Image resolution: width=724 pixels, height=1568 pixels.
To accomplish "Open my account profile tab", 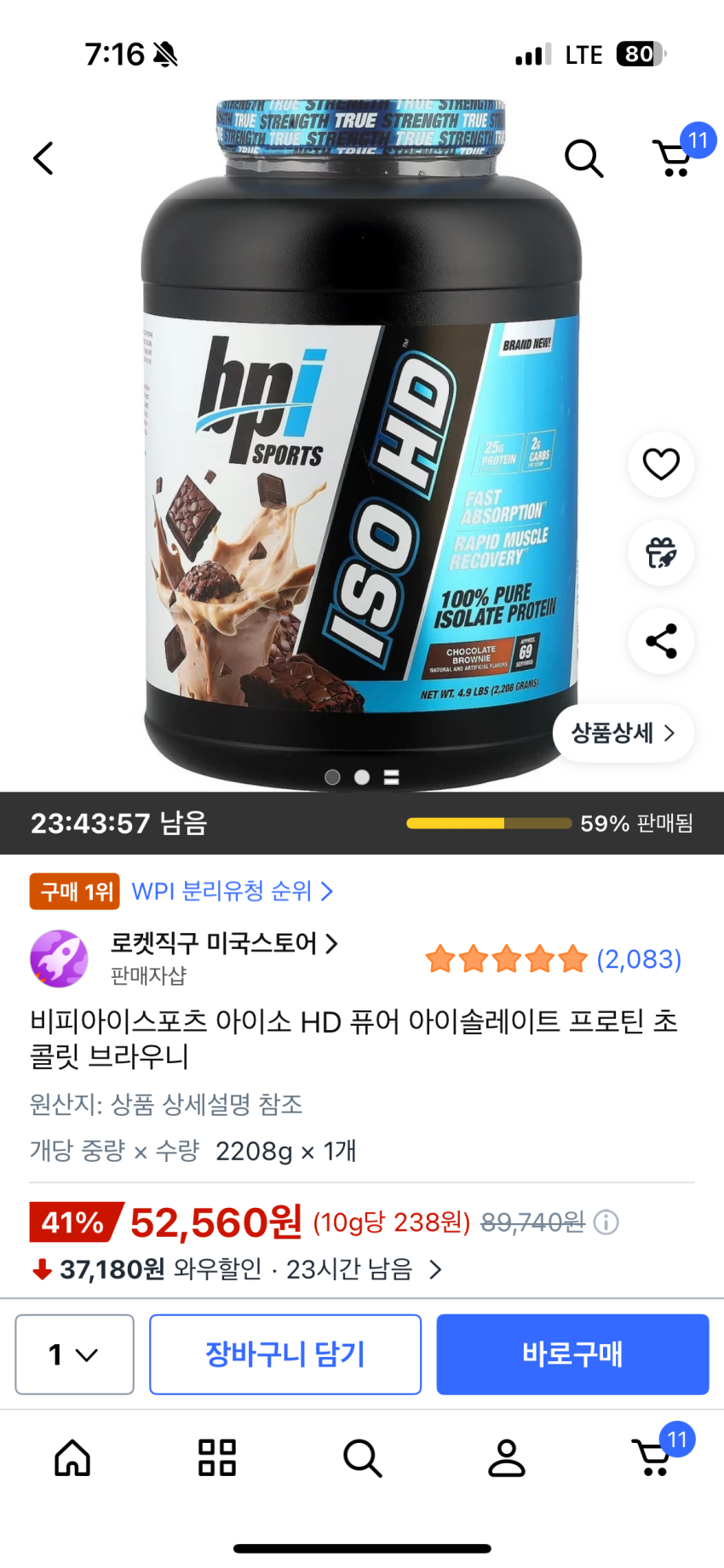I will click(507, 1457).
